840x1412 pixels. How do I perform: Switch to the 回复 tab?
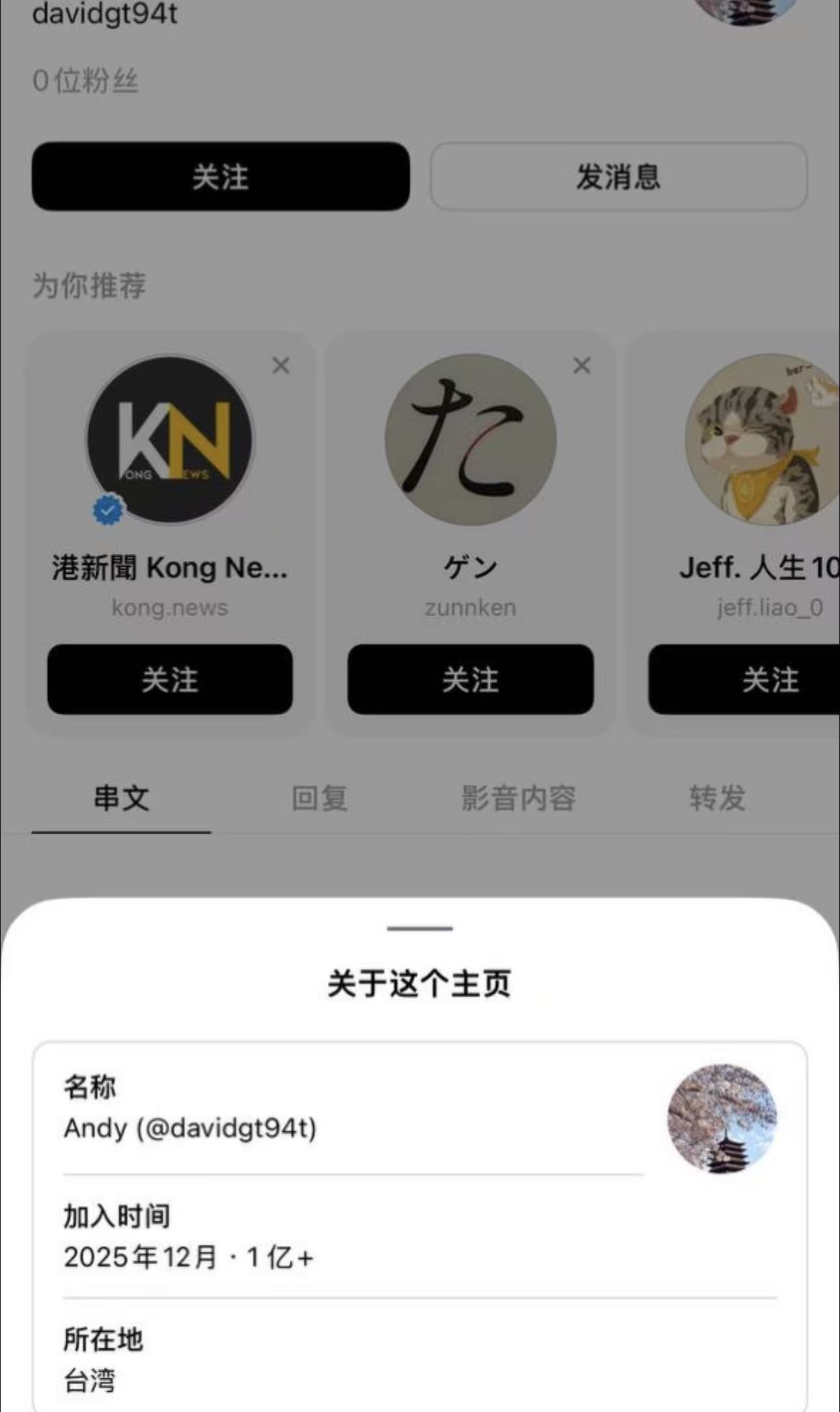pos(319,798)
